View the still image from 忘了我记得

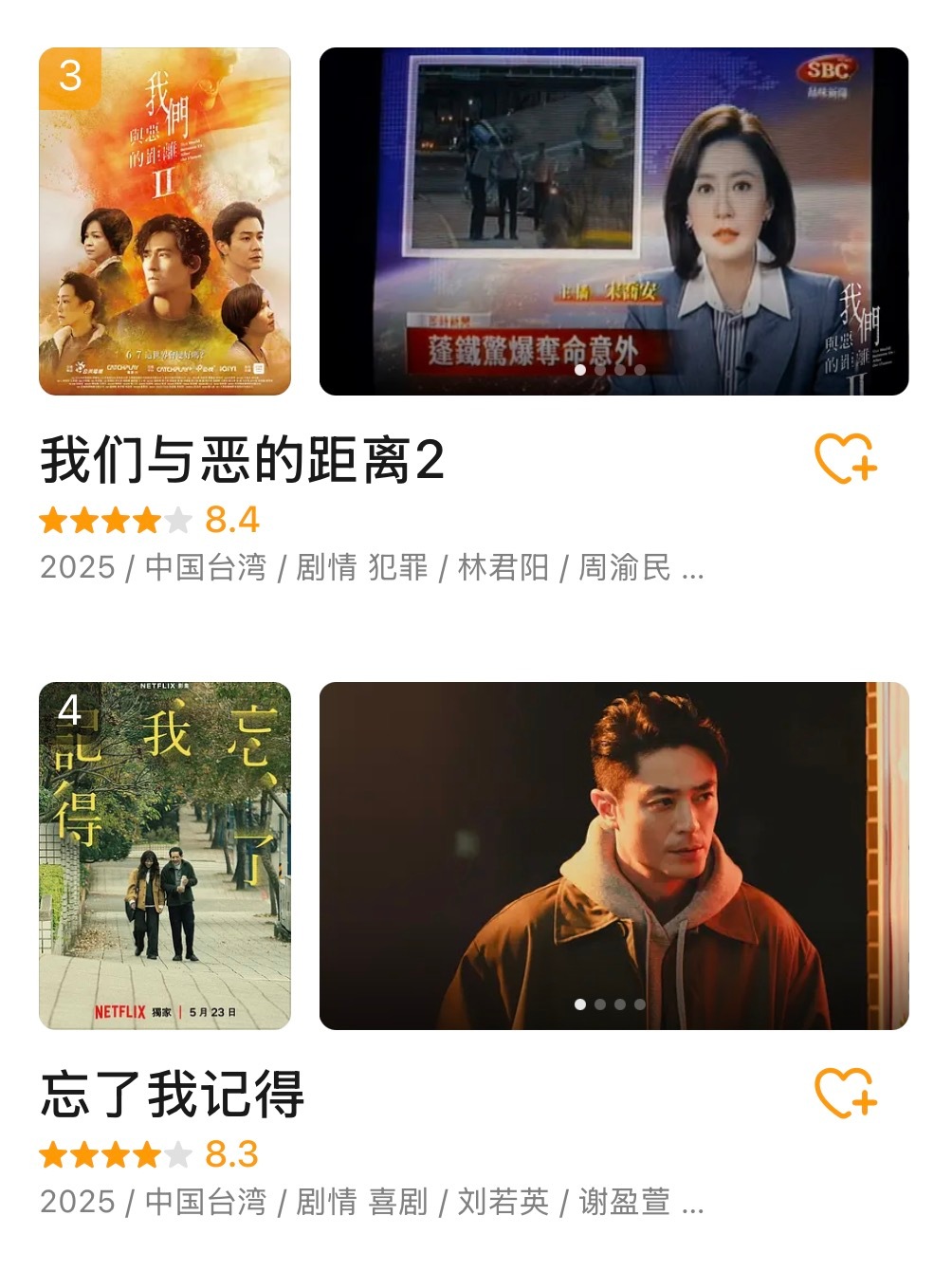[x=613, y=856]
